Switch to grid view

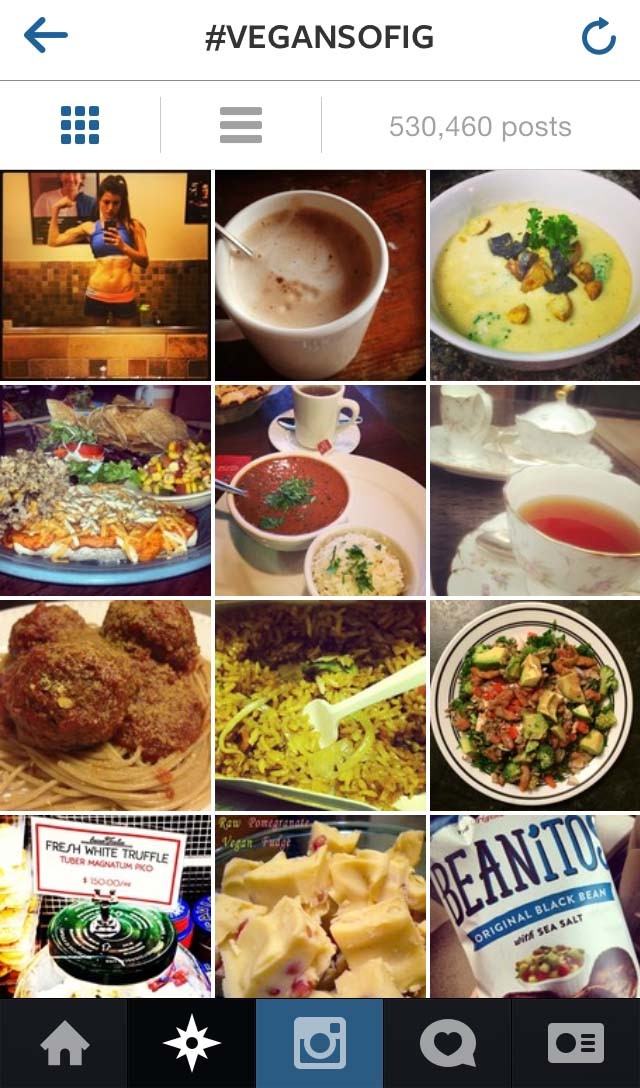point(80,126)
